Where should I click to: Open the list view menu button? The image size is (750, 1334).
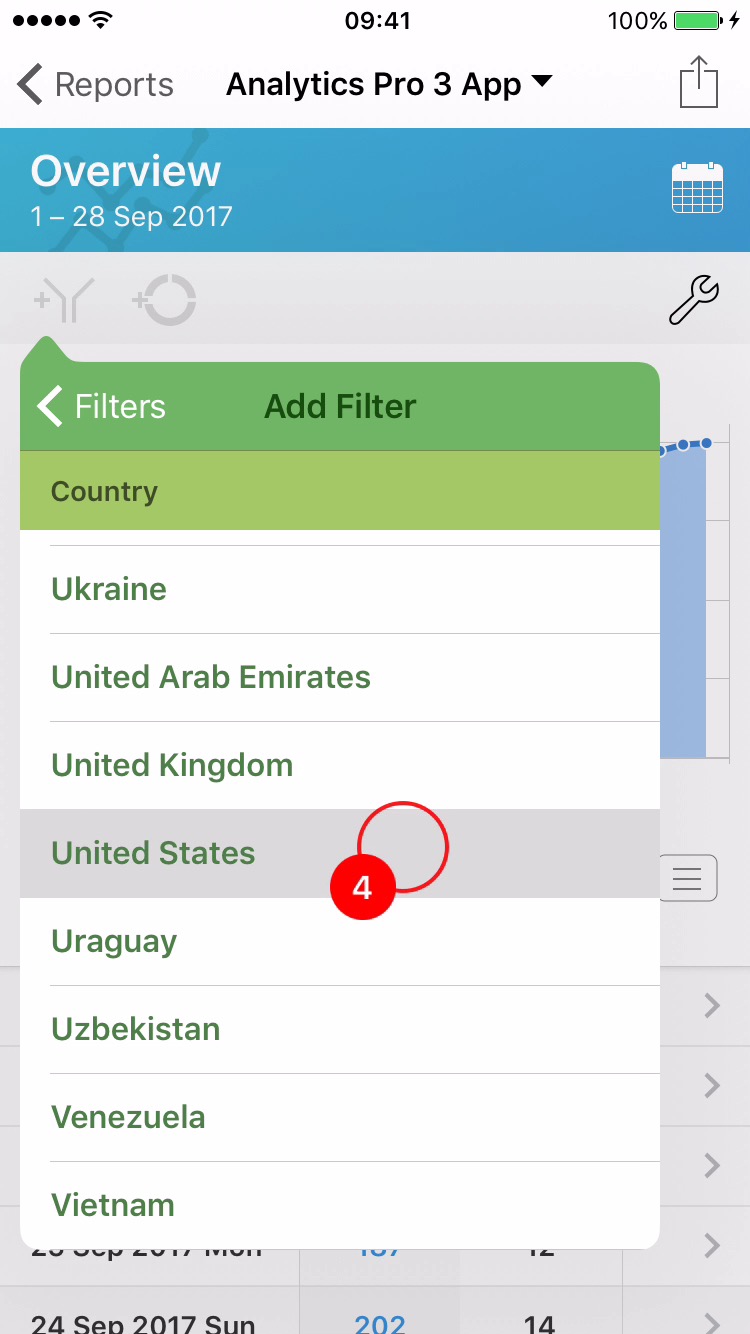pos(688,878)
